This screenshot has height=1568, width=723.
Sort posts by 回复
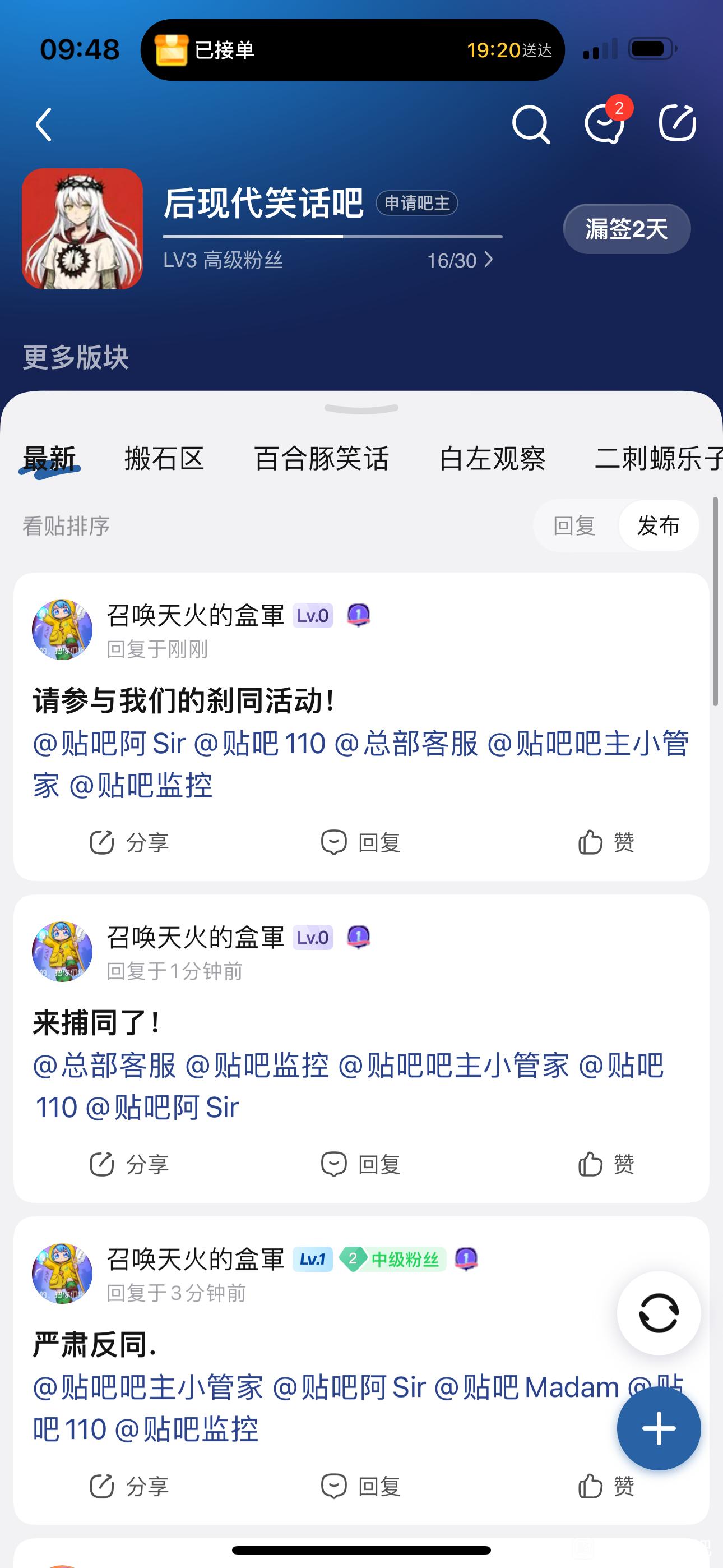pos(574,526)
